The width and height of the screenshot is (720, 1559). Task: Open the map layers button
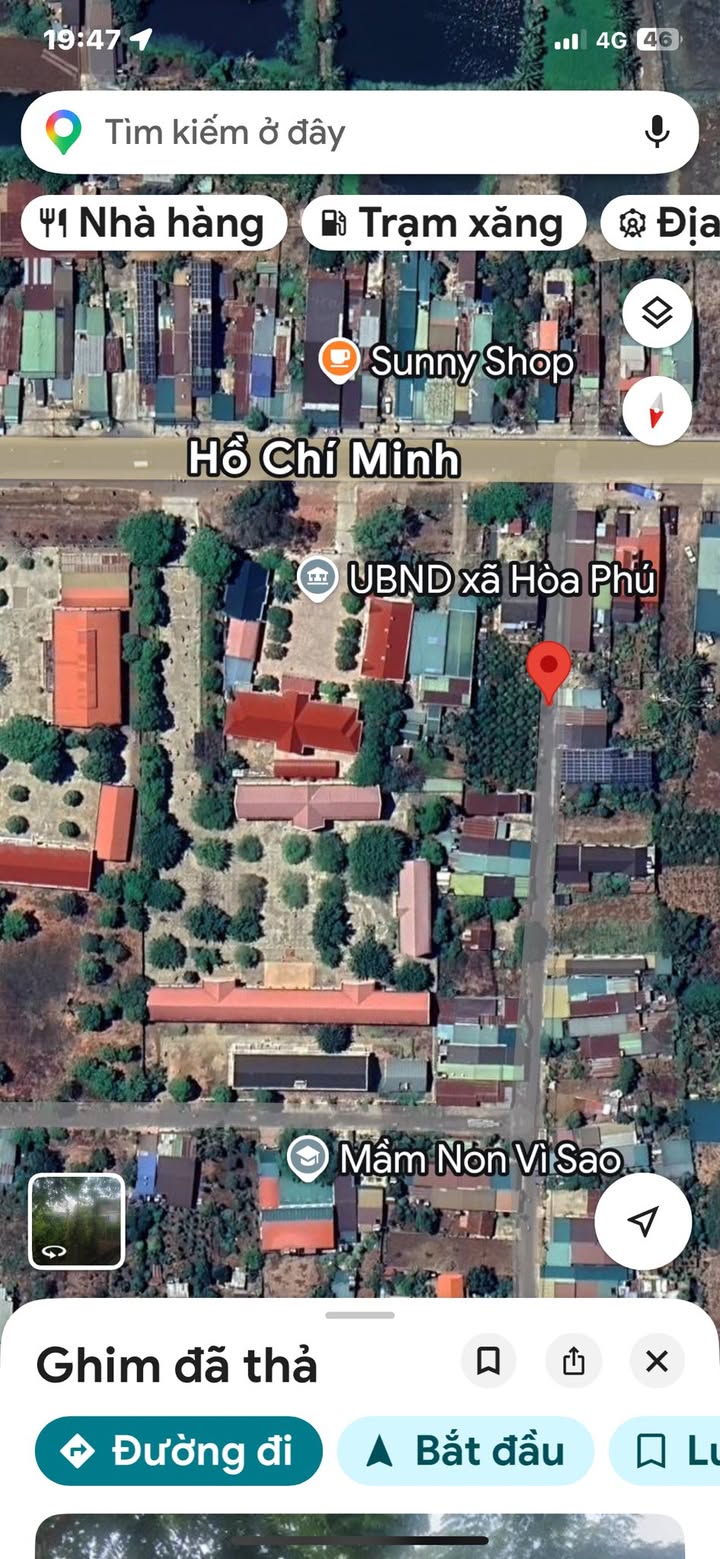point(656,314)
